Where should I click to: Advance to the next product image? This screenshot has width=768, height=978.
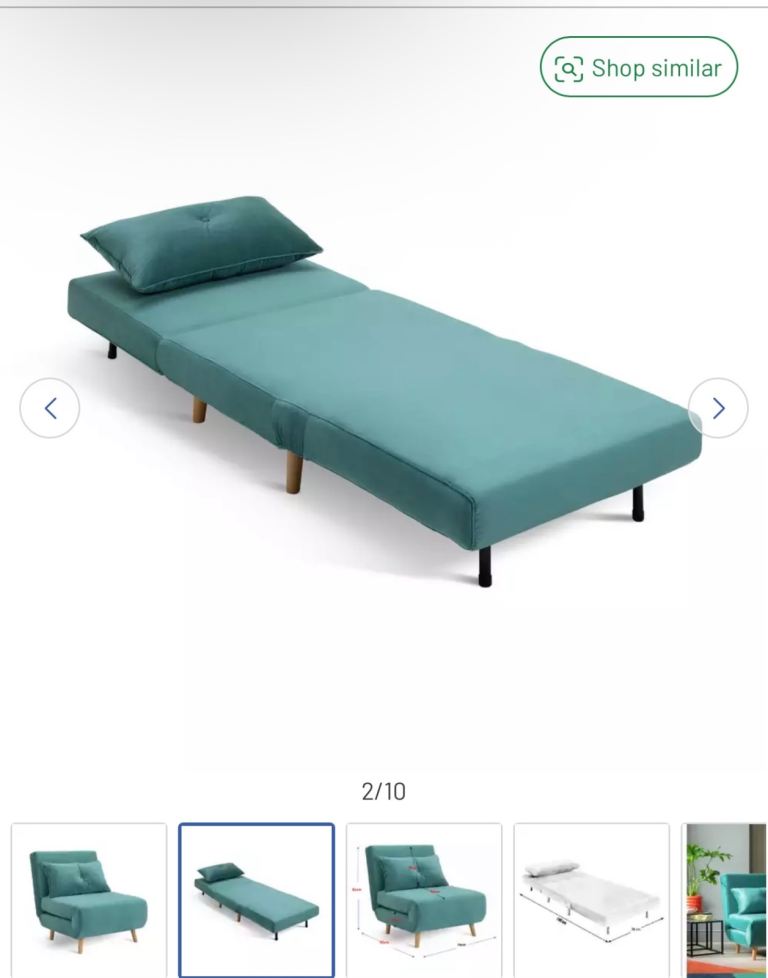717,408
